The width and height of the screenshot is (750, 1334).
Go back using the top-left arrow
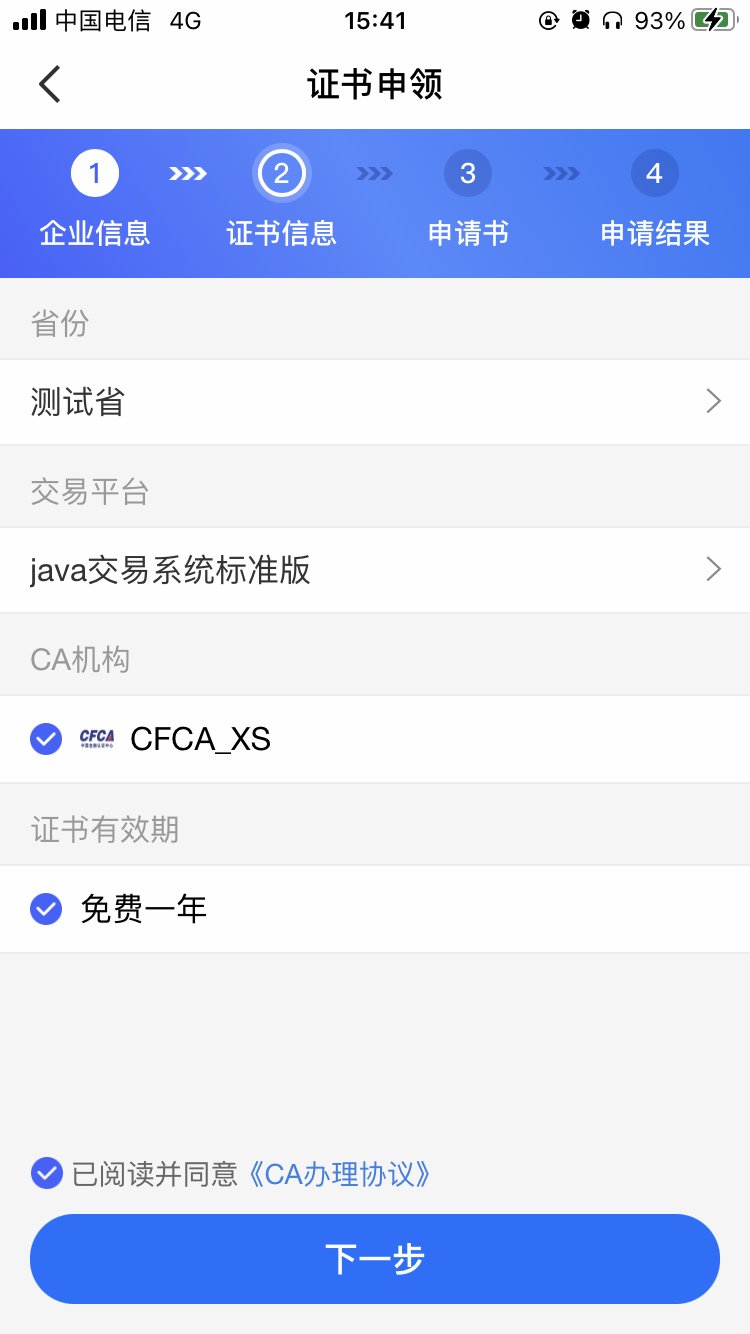coord(50,84)
